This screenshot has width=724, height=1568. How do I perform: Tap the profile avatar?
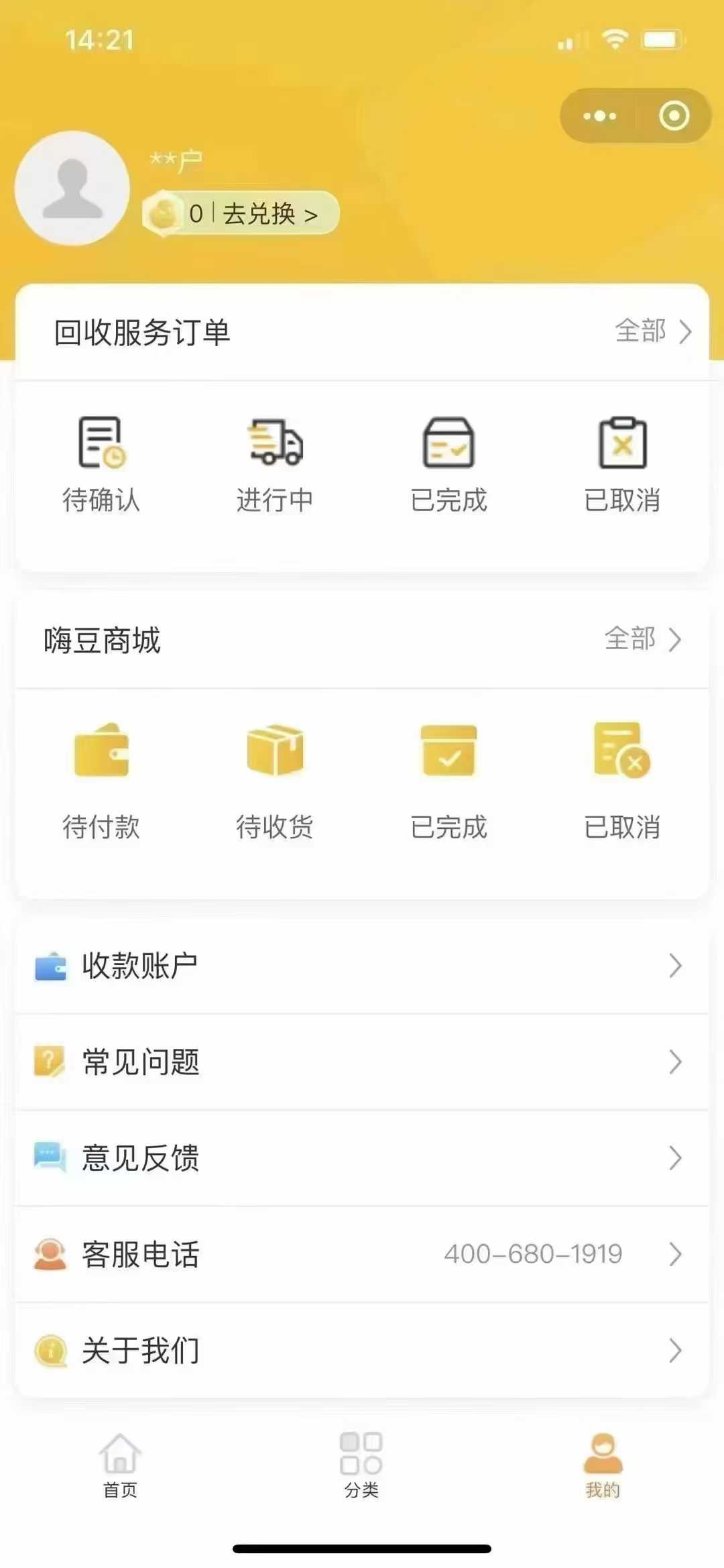click(x=72, y=188)
